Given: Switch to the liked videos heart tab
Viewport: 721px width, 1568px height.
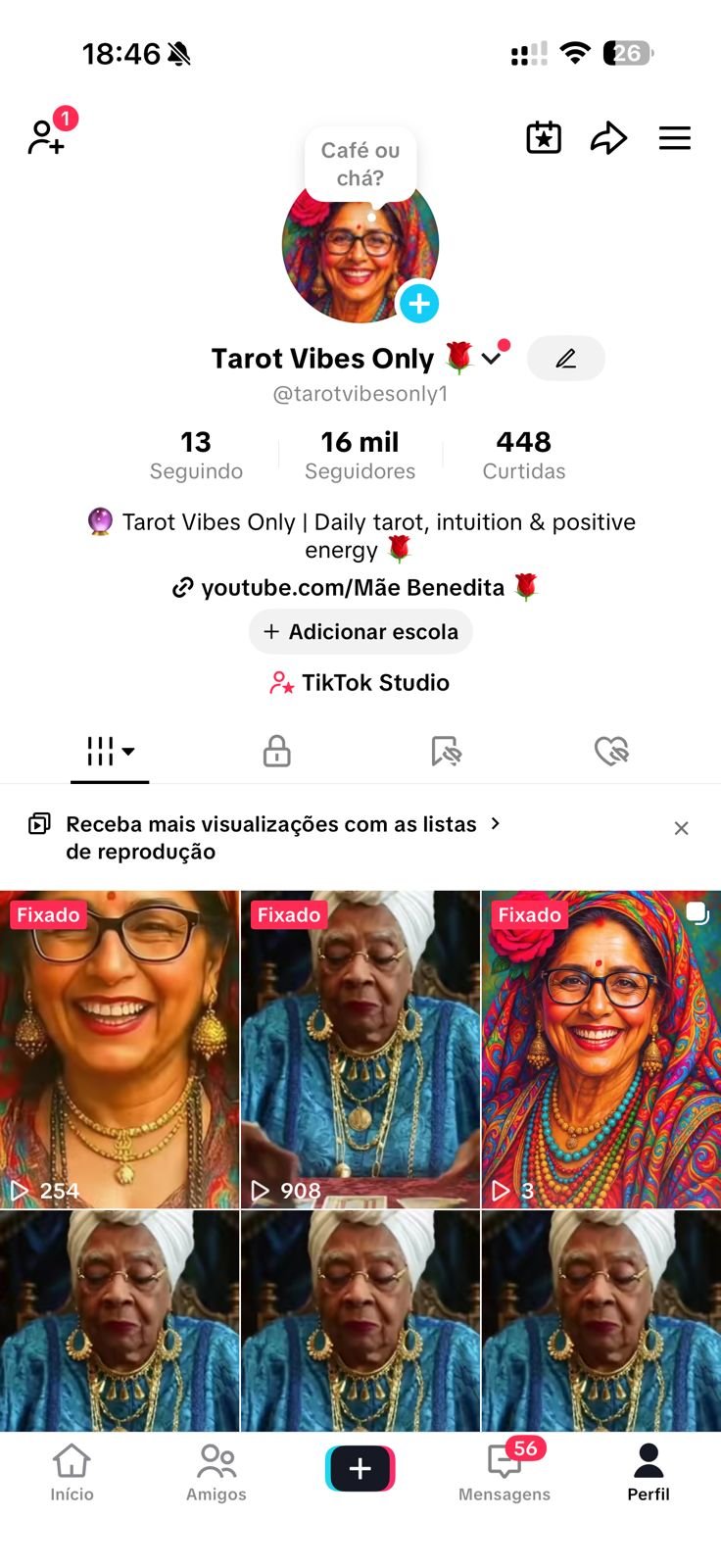Looking at the screenshot, I should (x=611, y=752).
